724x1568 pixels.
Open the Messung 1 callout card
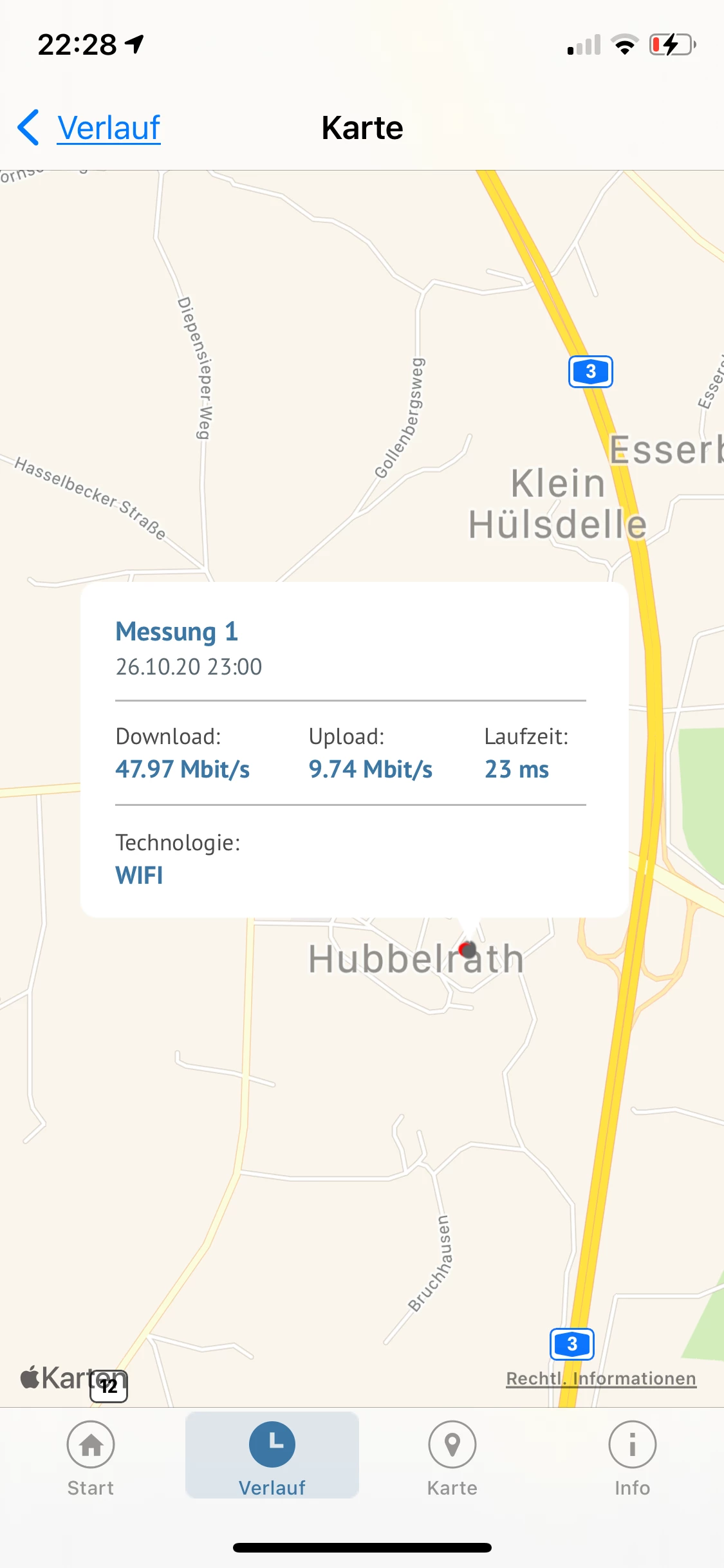pos(354,750)
